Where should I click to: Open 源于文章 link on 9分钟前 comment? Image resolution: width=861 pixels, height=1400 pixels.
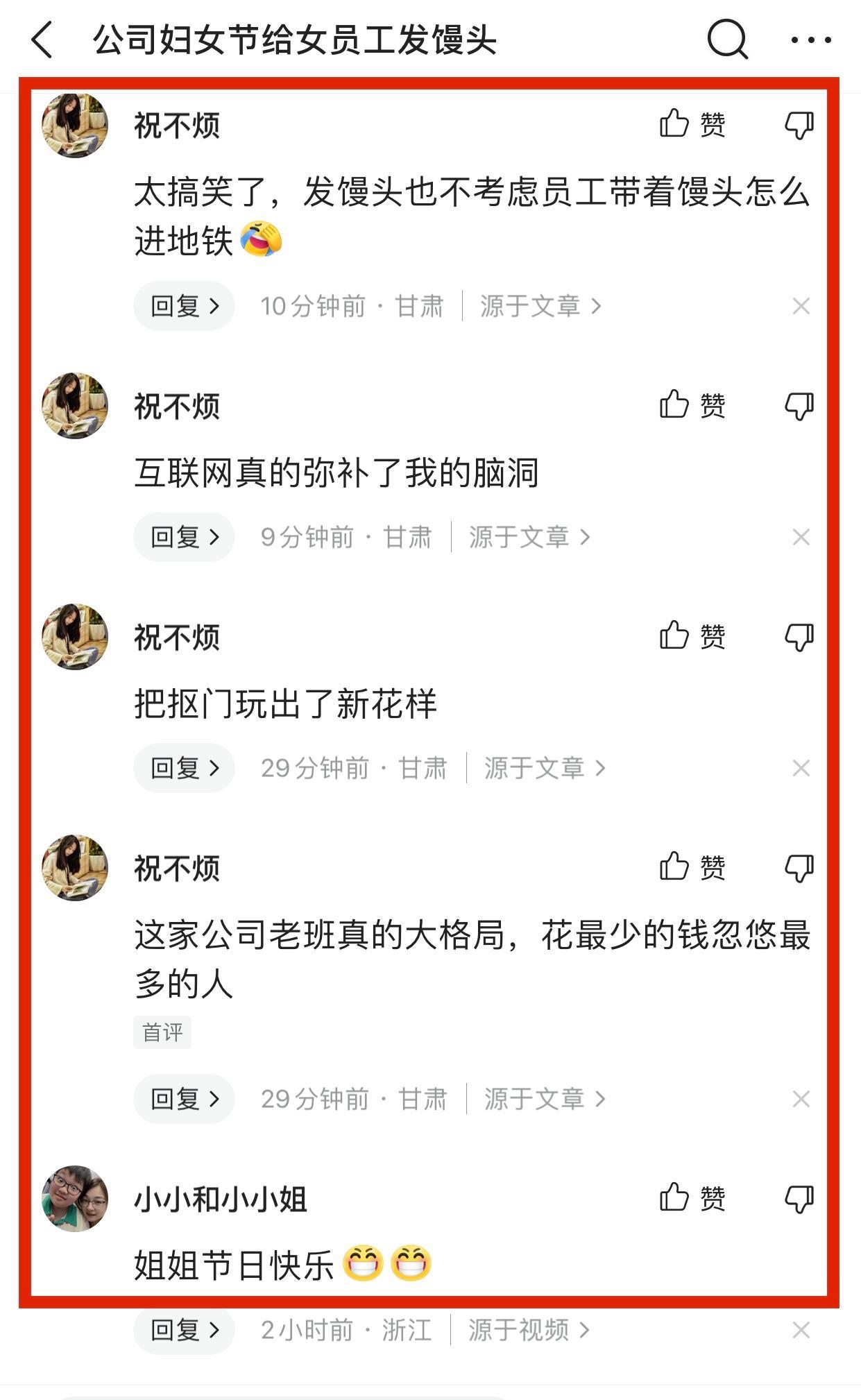pos(529,537)
